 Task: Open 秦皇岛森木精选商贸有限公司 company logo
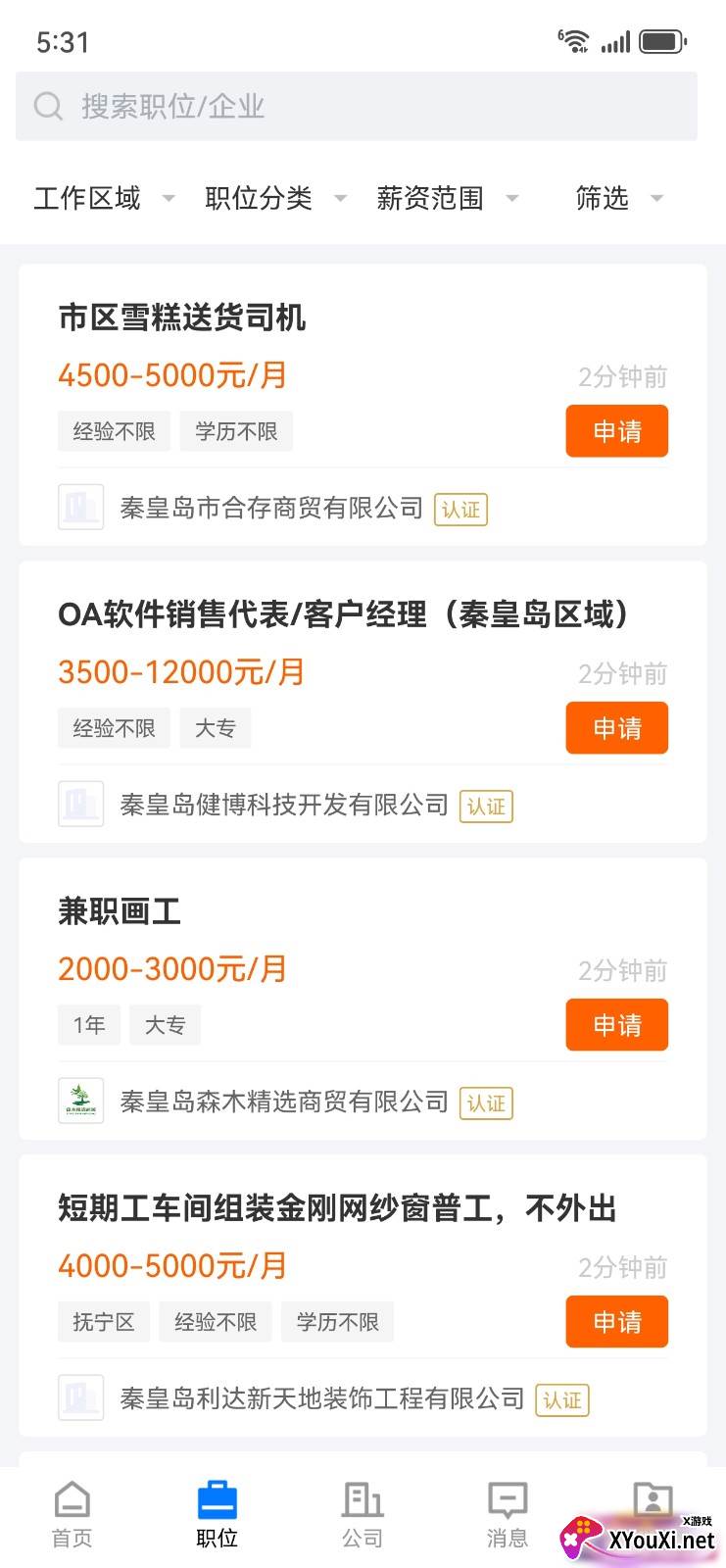80,1100
